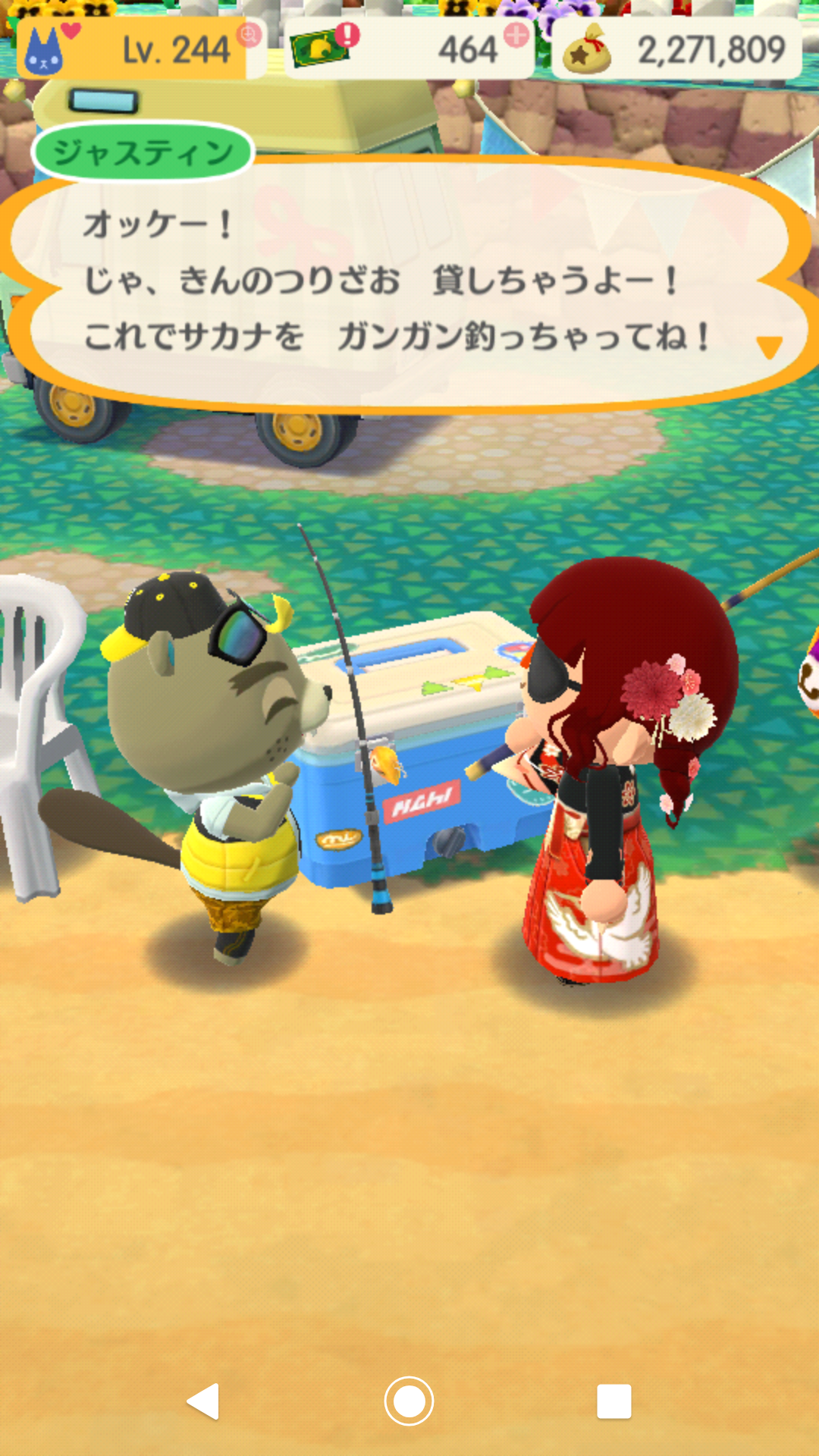
Task: Open the Lv. 244 player level panel
Action: coord(140,49)
